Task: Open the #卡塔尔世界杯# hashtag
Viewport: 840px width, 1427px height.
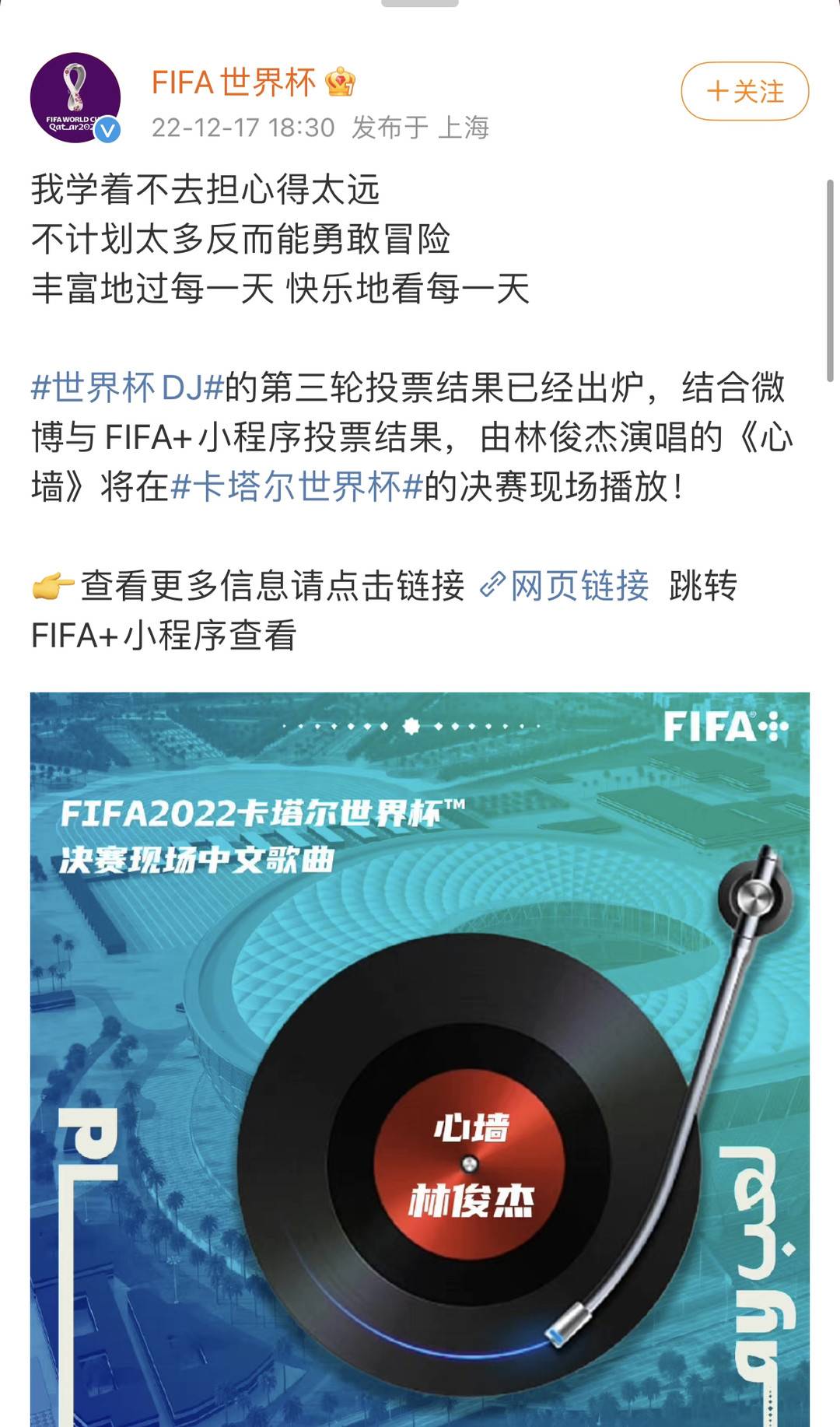Action: pos(296,487)
